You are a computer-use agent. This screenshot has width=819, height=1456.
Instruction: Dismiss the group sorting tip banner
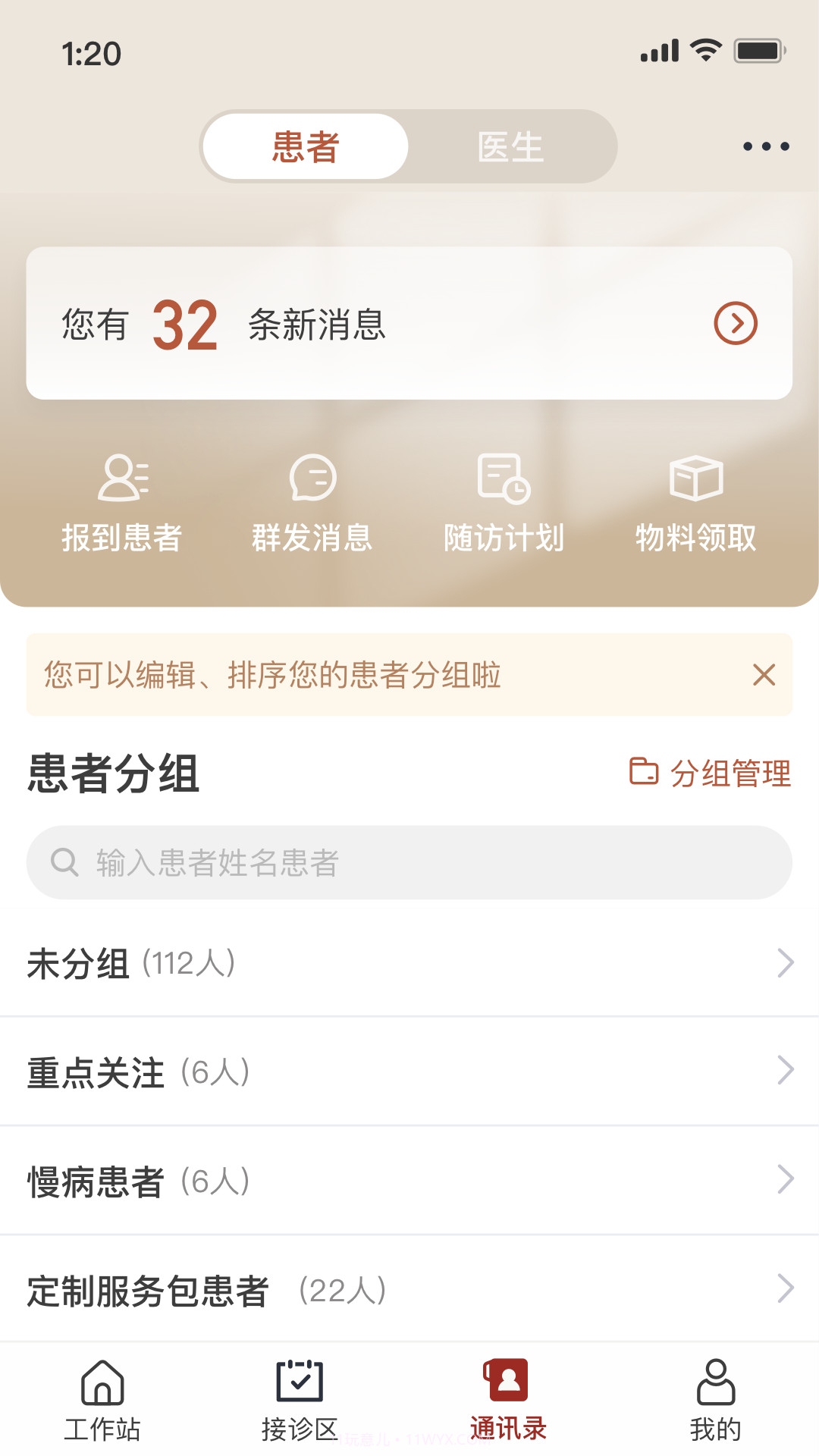(764, 675)
